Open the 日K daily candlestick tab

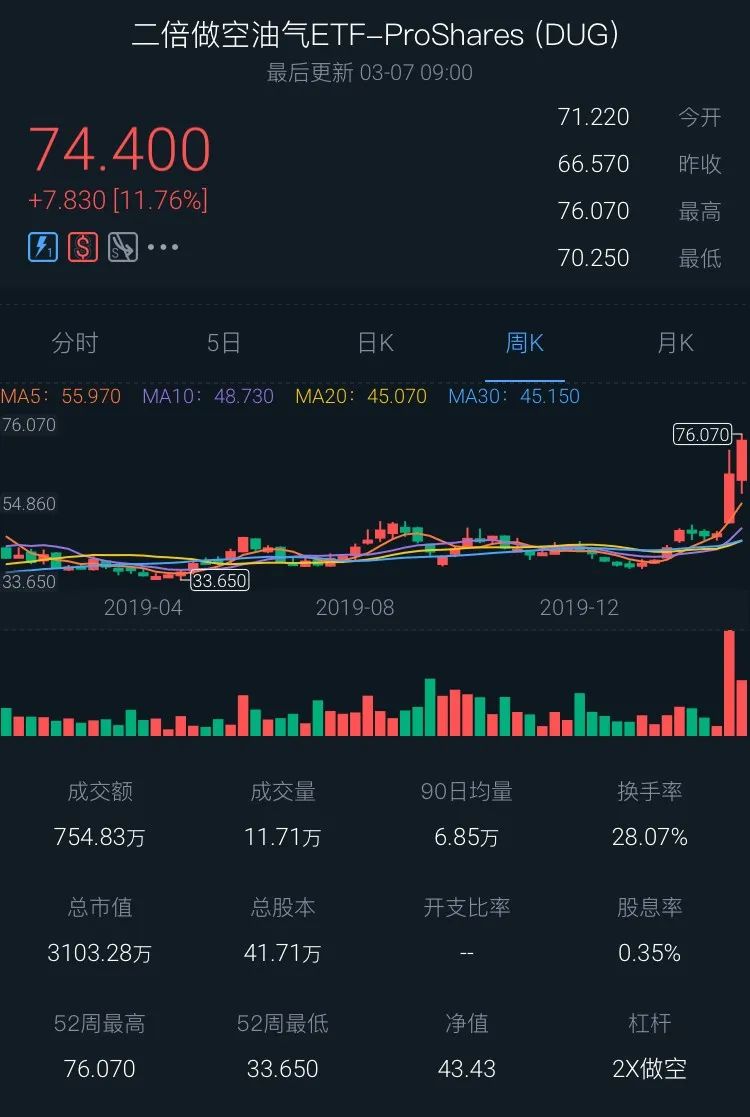tap(375, 343)
